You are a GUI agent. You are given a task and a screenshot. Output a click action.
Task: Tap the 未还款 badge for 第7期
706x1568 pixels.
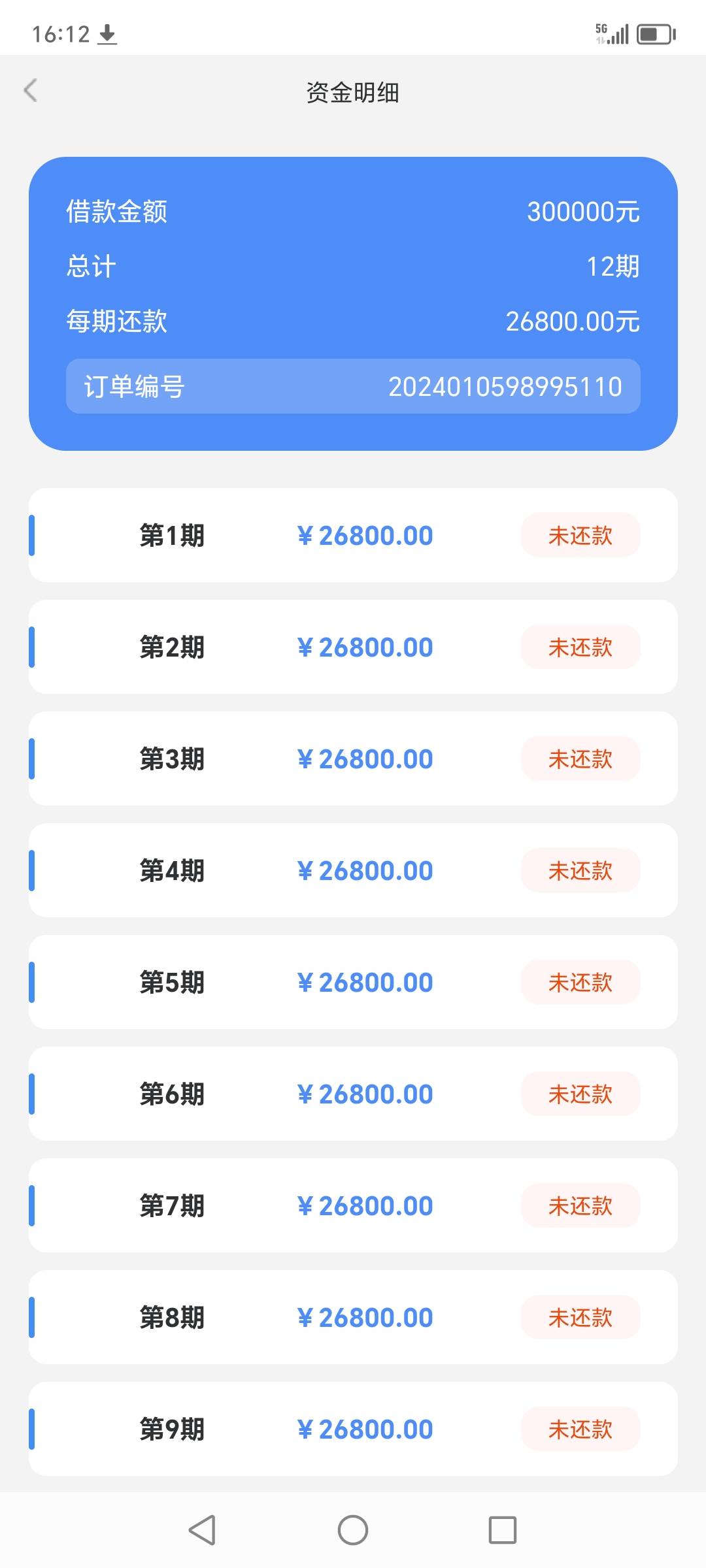[x=580, y=1205]
